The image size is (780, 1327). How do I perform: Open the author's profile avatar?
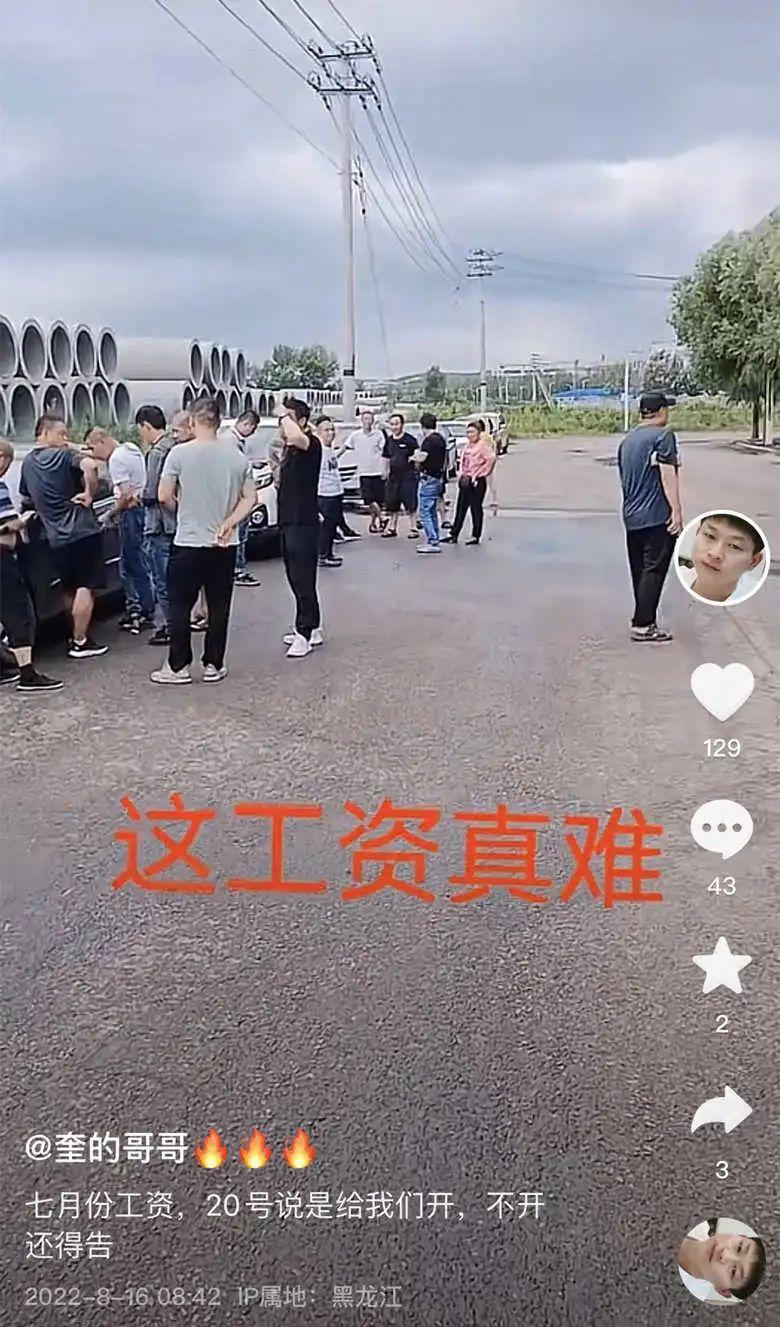[722, 558]
